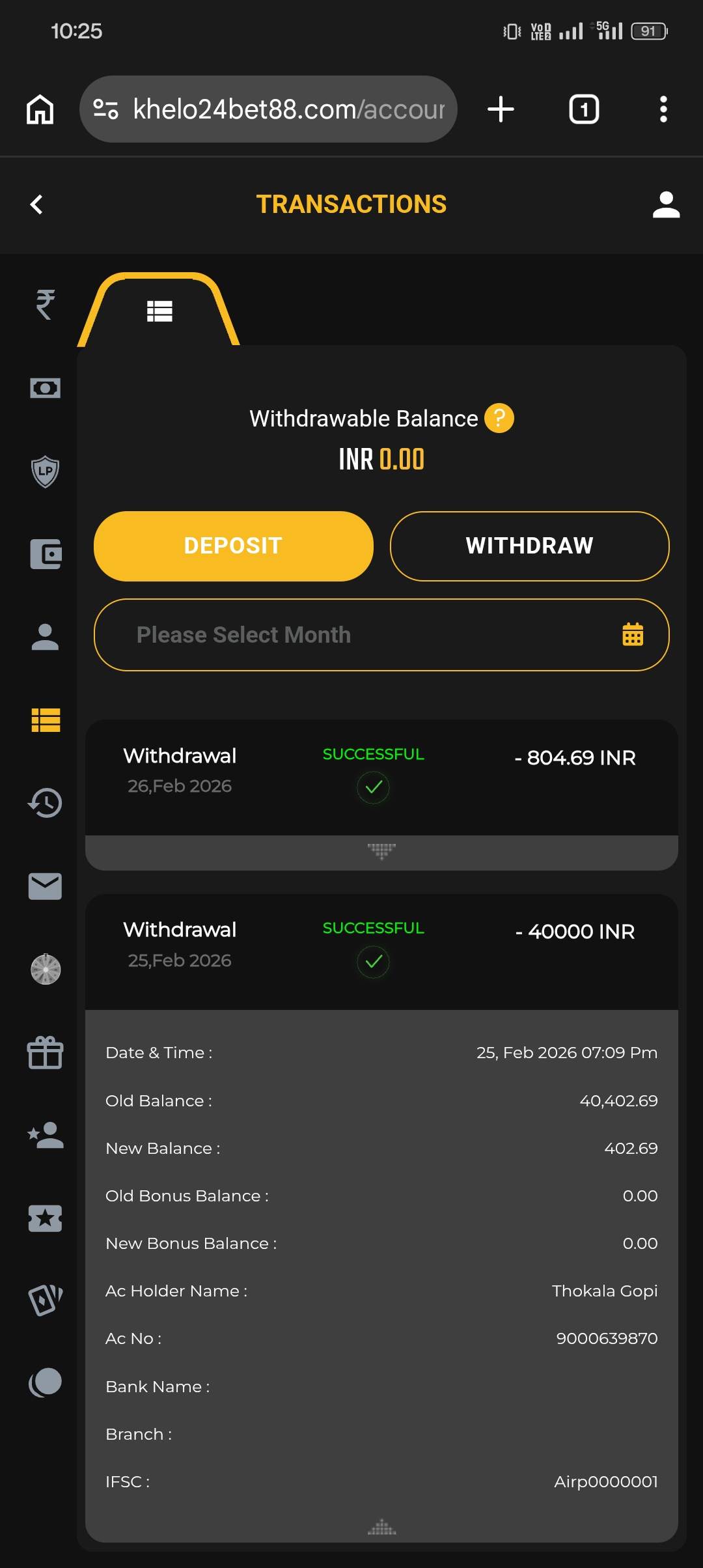Open the profile icon in header
Screen dimensions: 703x1568
pos(666,204)
